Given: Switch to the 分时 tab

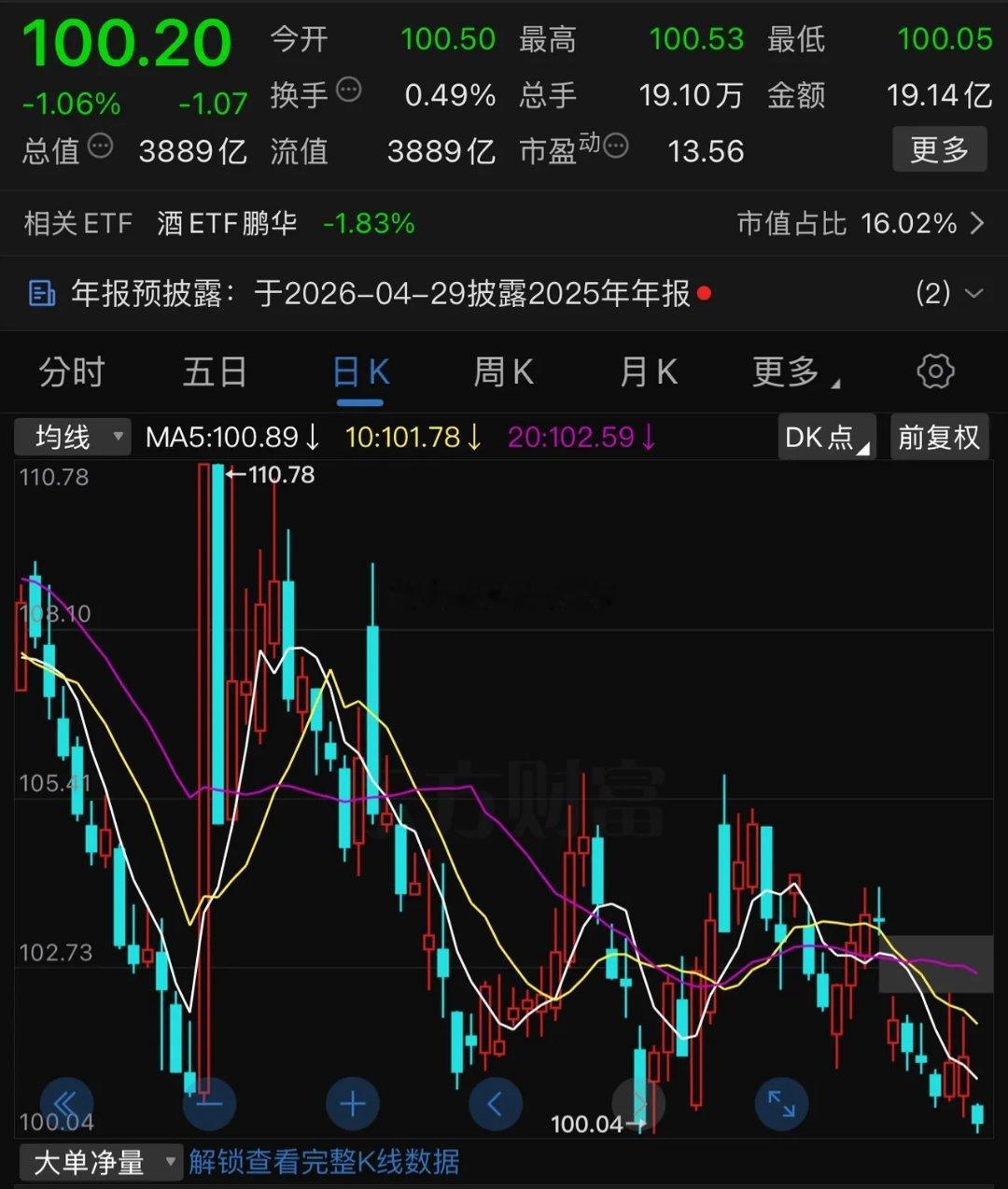Looking at the screenshot, I should click(x=72, y=371).
